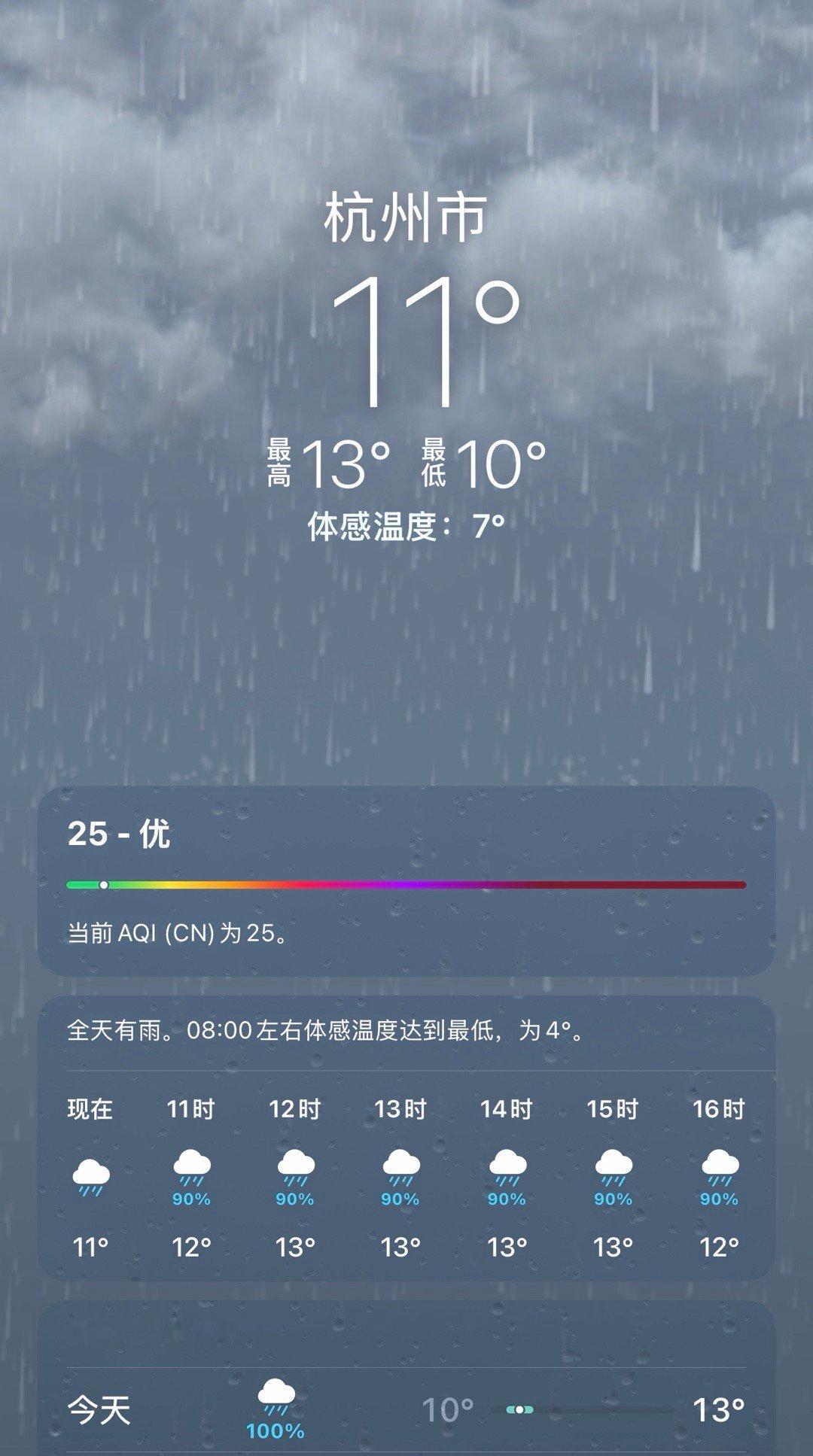This screenshot has width=813, height=1456.
Task: Click the 13时 rain cloud symbol
Action: [400, 1163]
